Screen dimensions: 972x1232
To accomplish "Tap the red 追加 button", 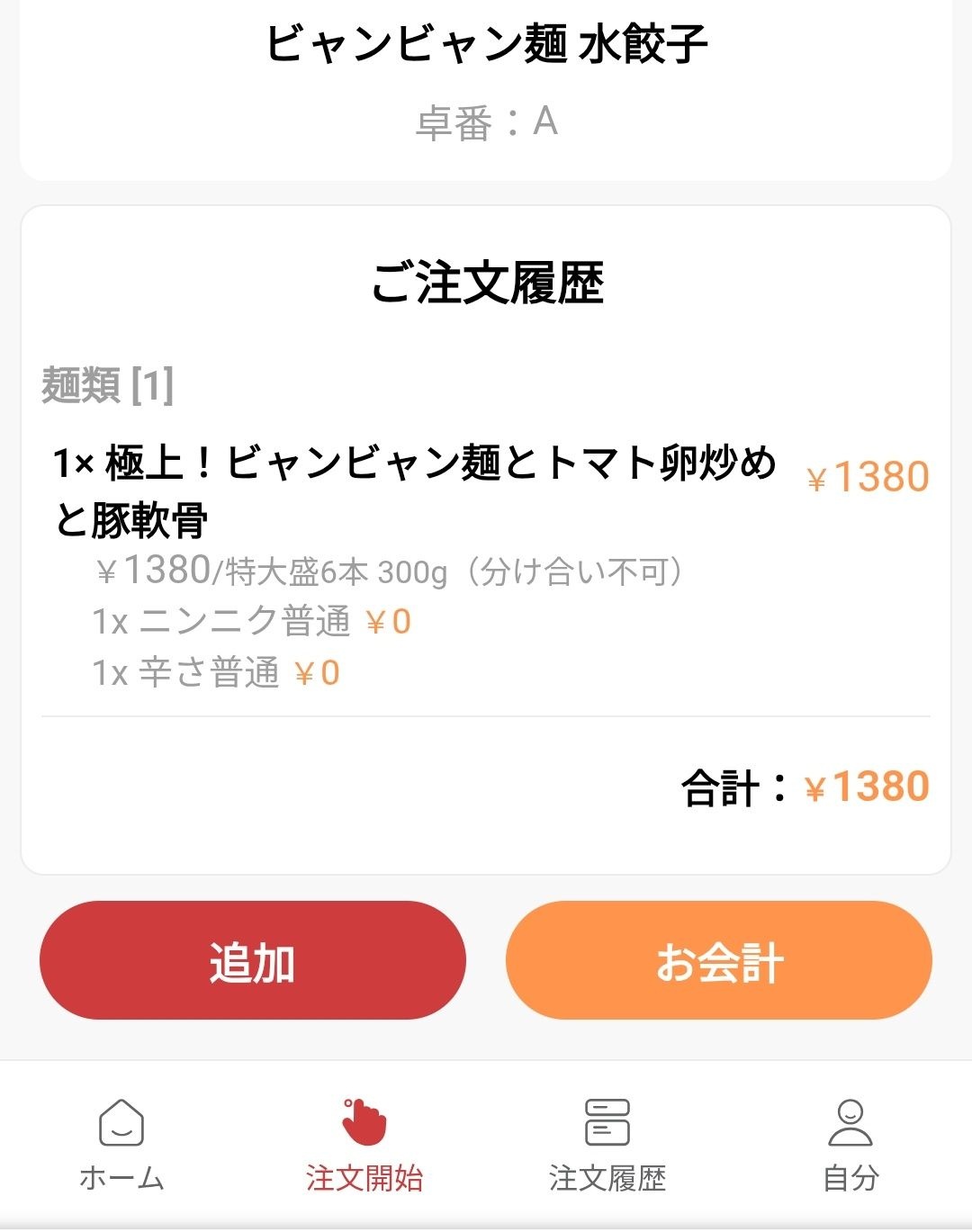I will (253, 960).
